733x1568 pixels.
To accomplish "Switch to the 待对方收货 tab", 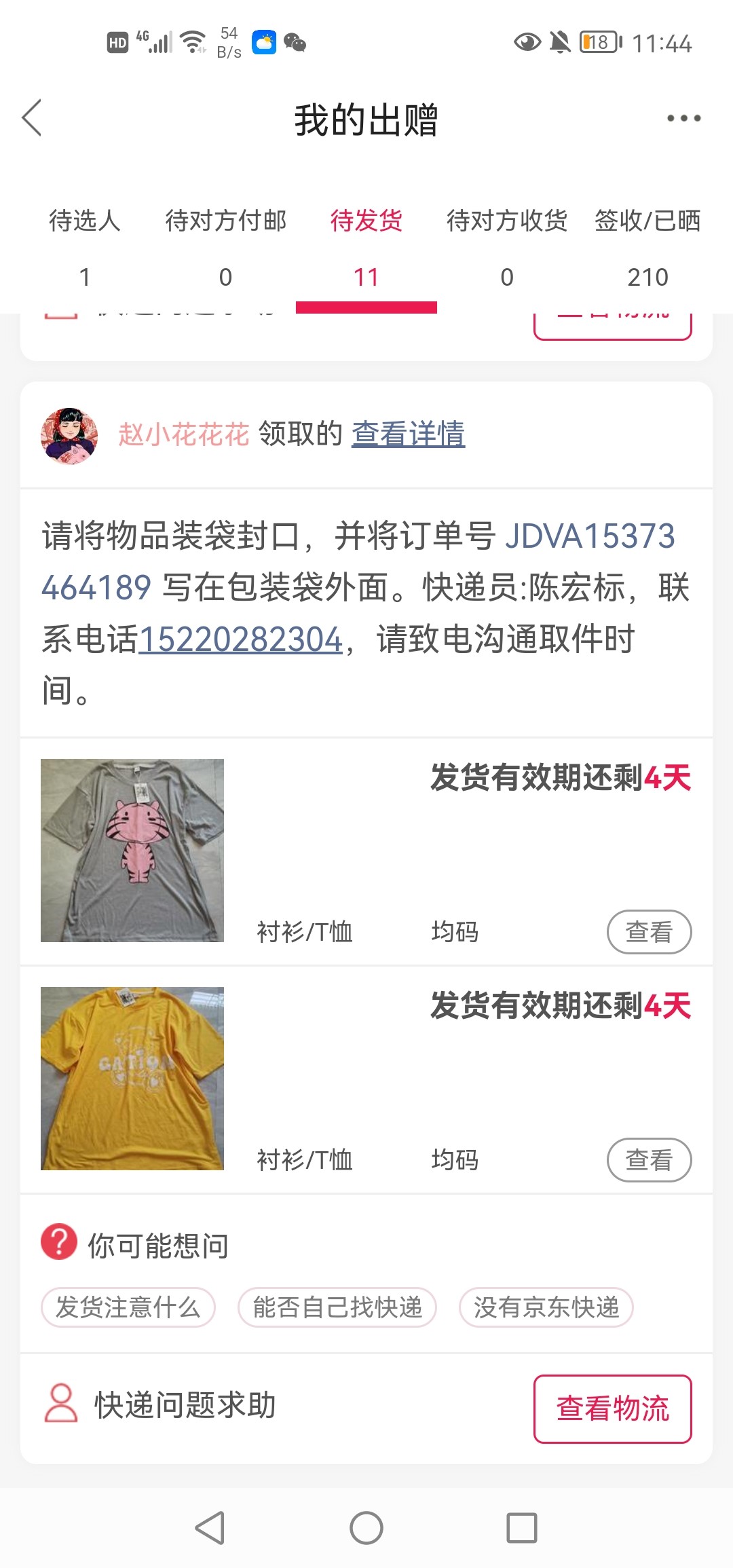I will (506, 246).
